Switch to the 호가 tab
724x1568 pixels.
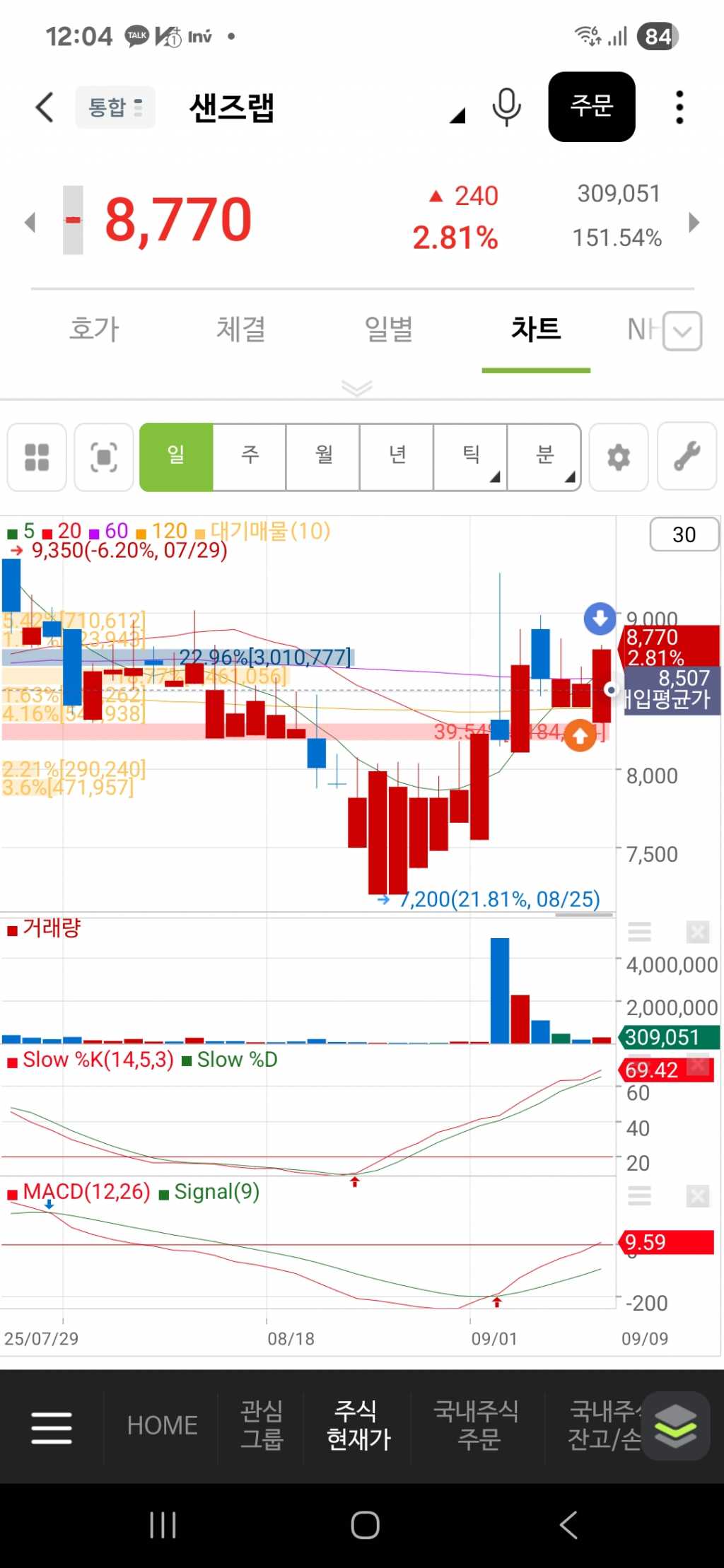pyautogui.click(x=95, y=329)
